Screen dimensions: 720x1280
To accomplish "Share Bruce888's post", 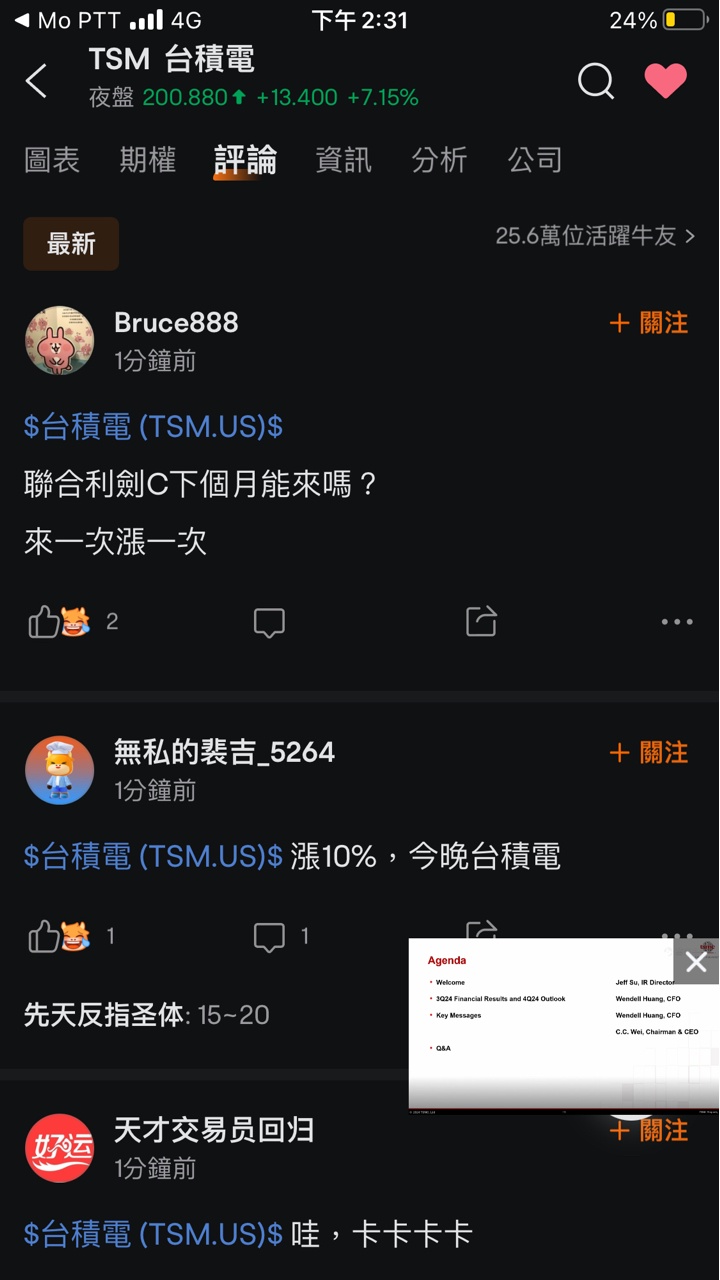I will 481,622.
